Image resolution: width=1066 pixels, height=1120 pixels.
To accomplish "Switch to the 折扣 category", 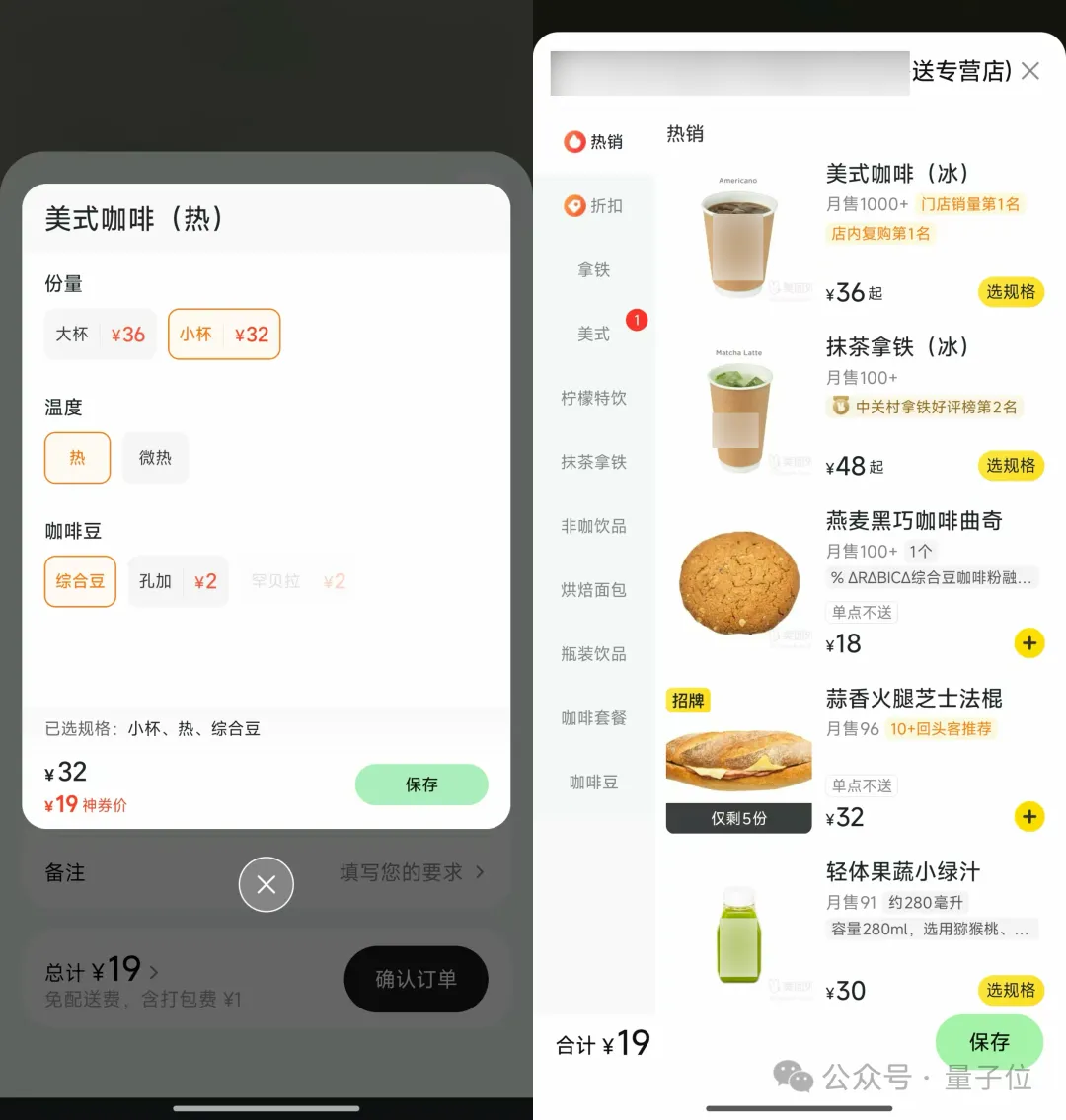I will click(x=594, y=206).
